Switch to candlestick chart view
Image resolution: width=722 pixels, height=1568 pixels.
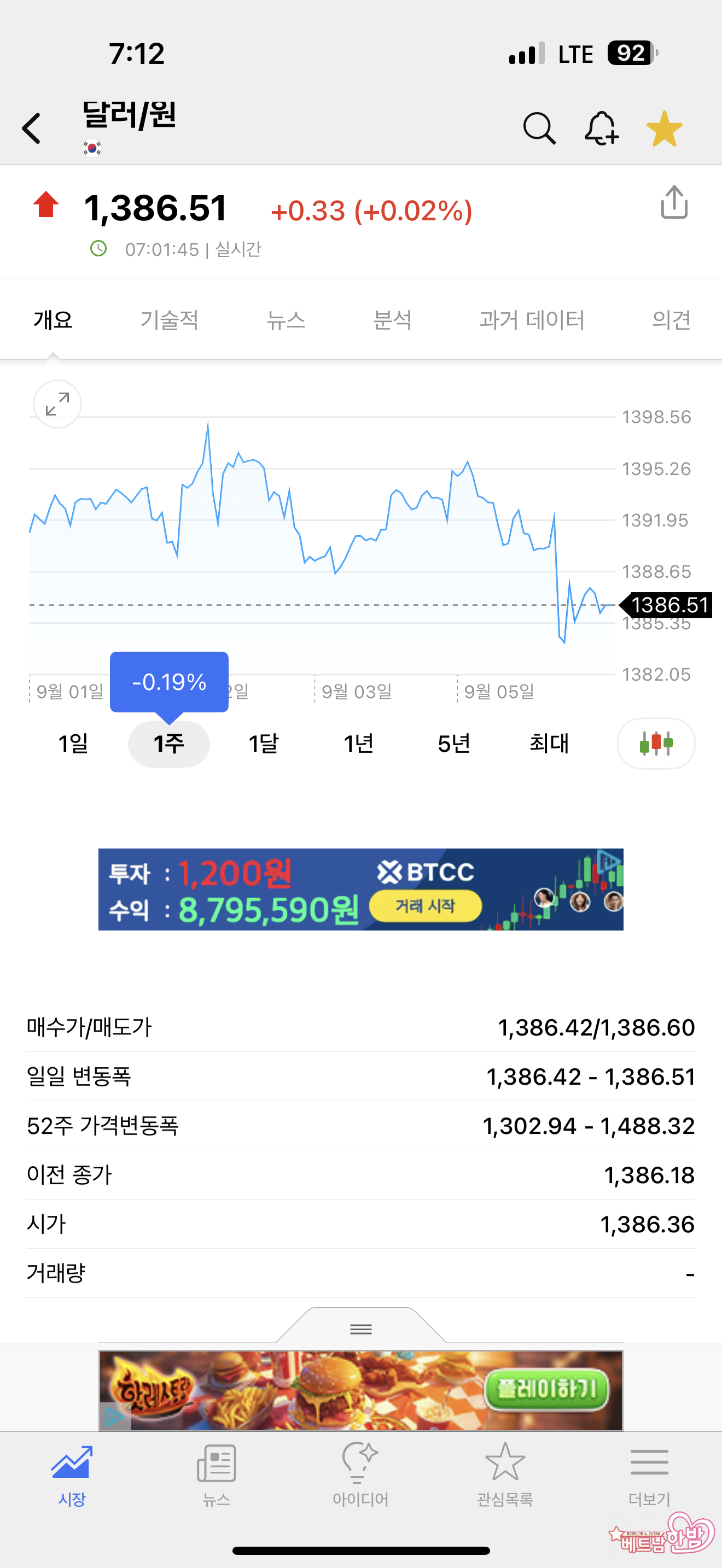[656, 743]
